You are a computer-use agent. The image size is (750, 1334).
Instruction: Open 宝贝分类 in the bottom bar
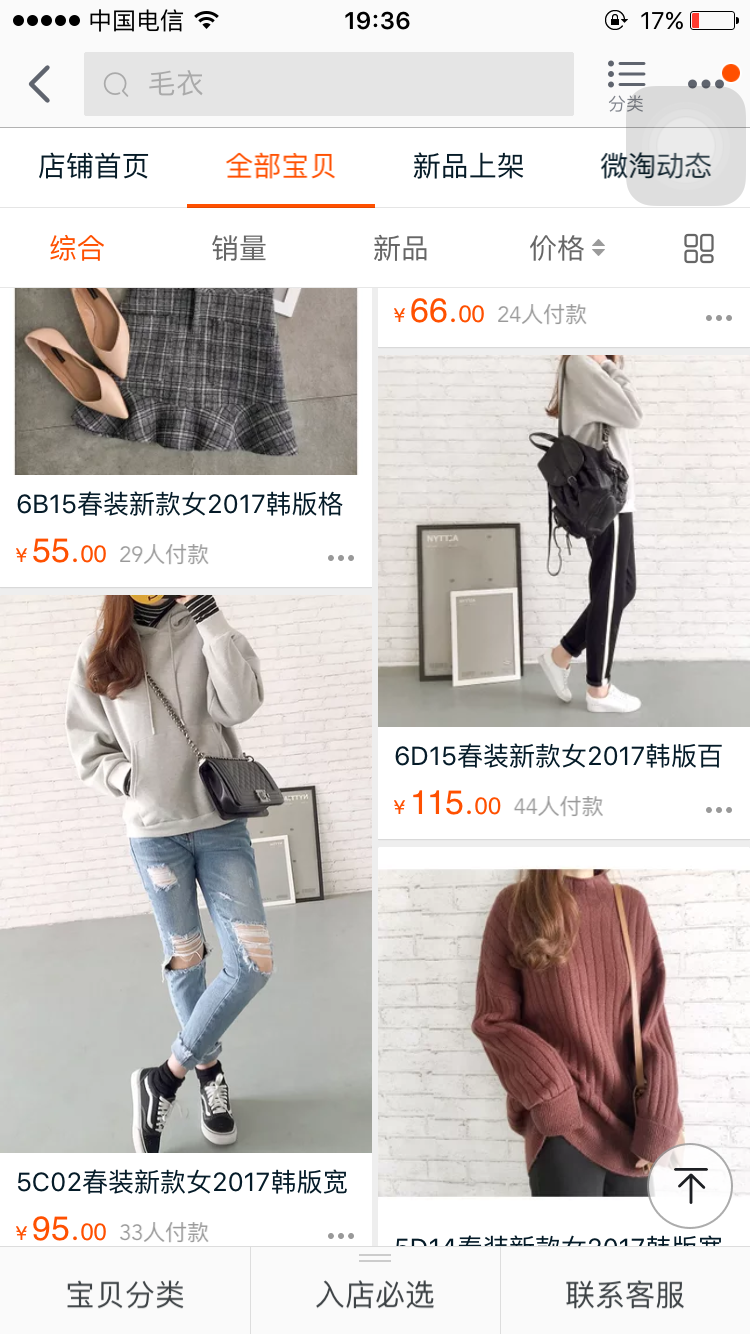point(125,1295)
